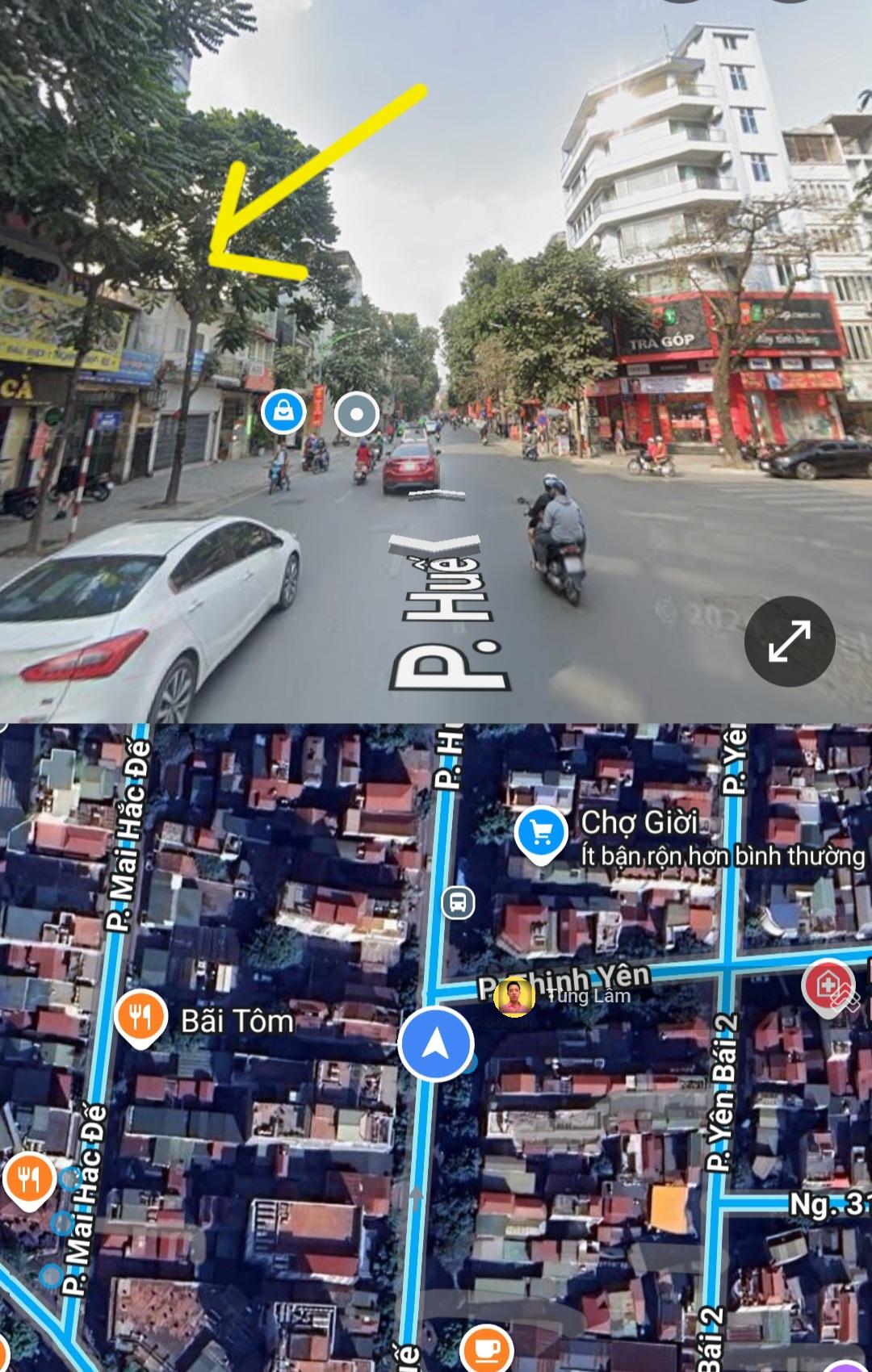Tap the blue navigation arrow location marker
This screenshot has width=872, height=1372.
[x=435, y=1044]
